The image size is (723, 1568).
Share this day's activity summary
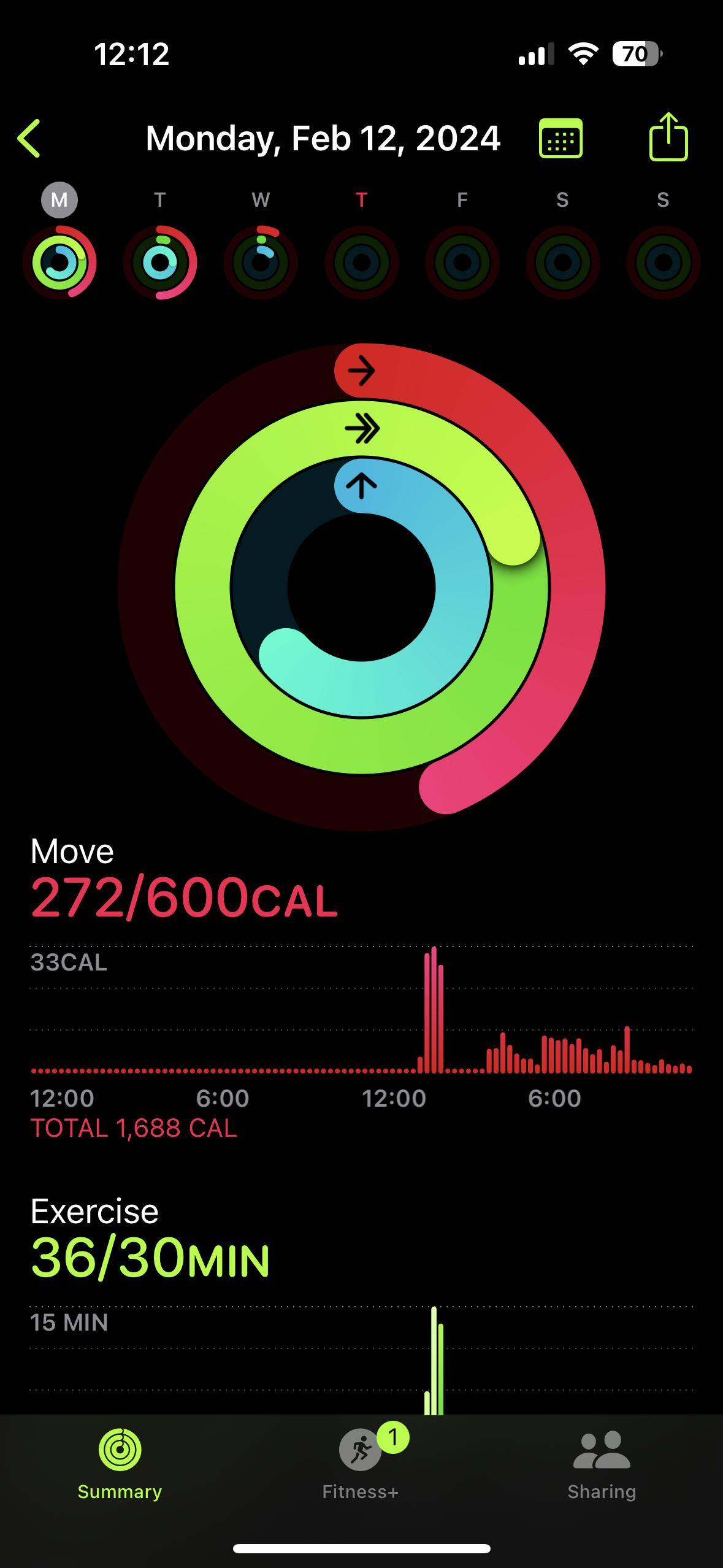[668, 137]
